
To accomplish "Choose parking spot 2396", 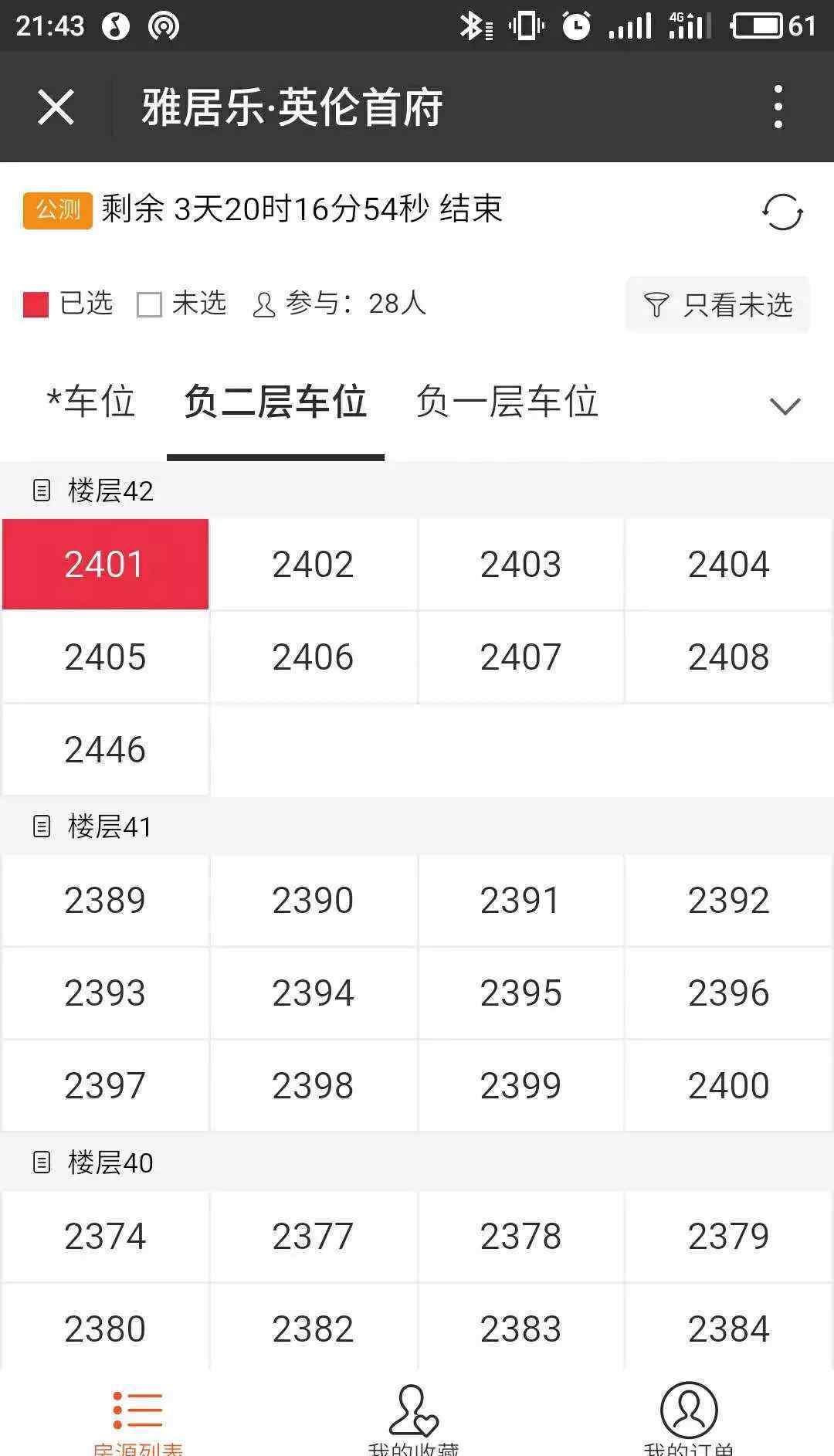I will point(728,993).
